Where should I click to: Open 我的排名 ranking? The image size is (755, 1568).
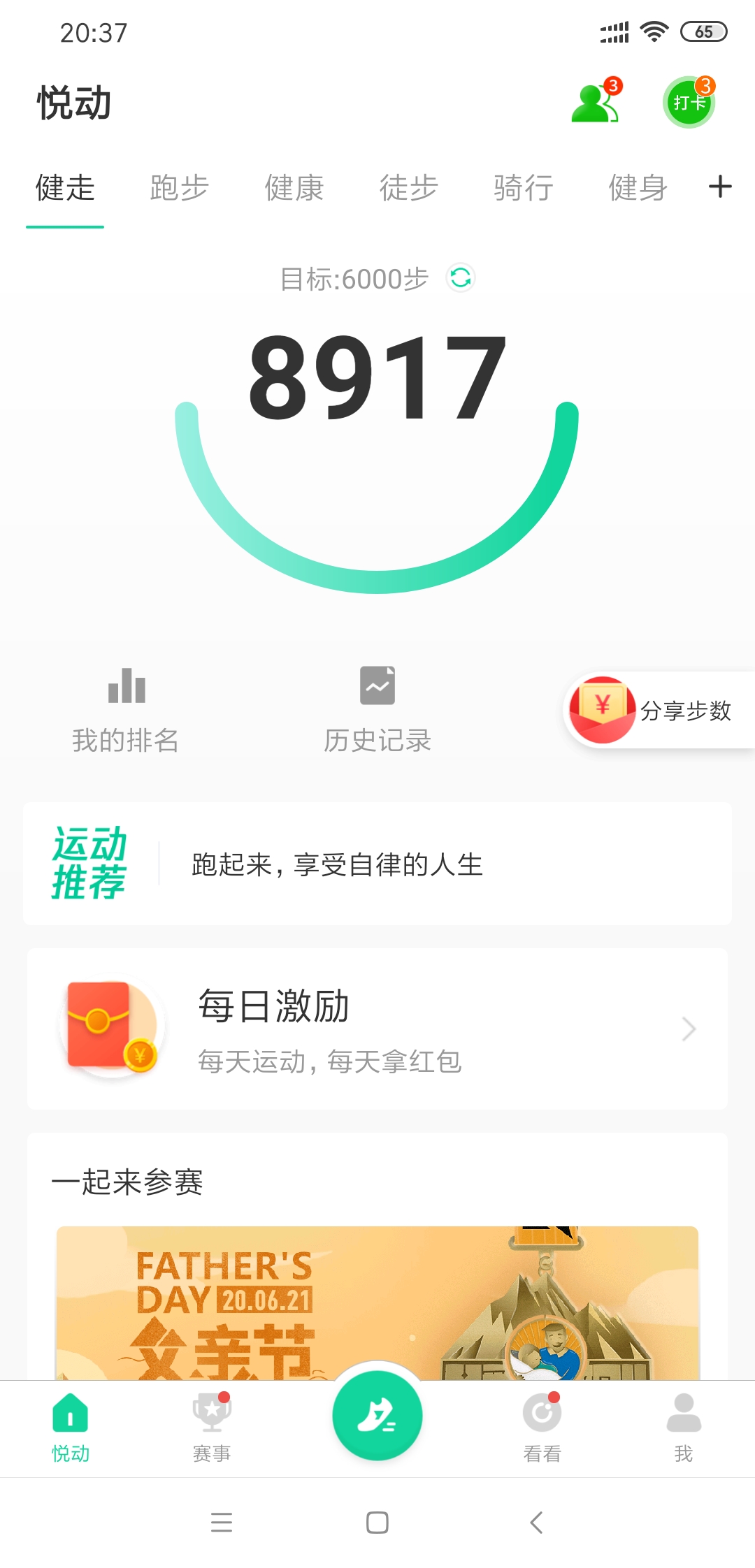(126, 709)
